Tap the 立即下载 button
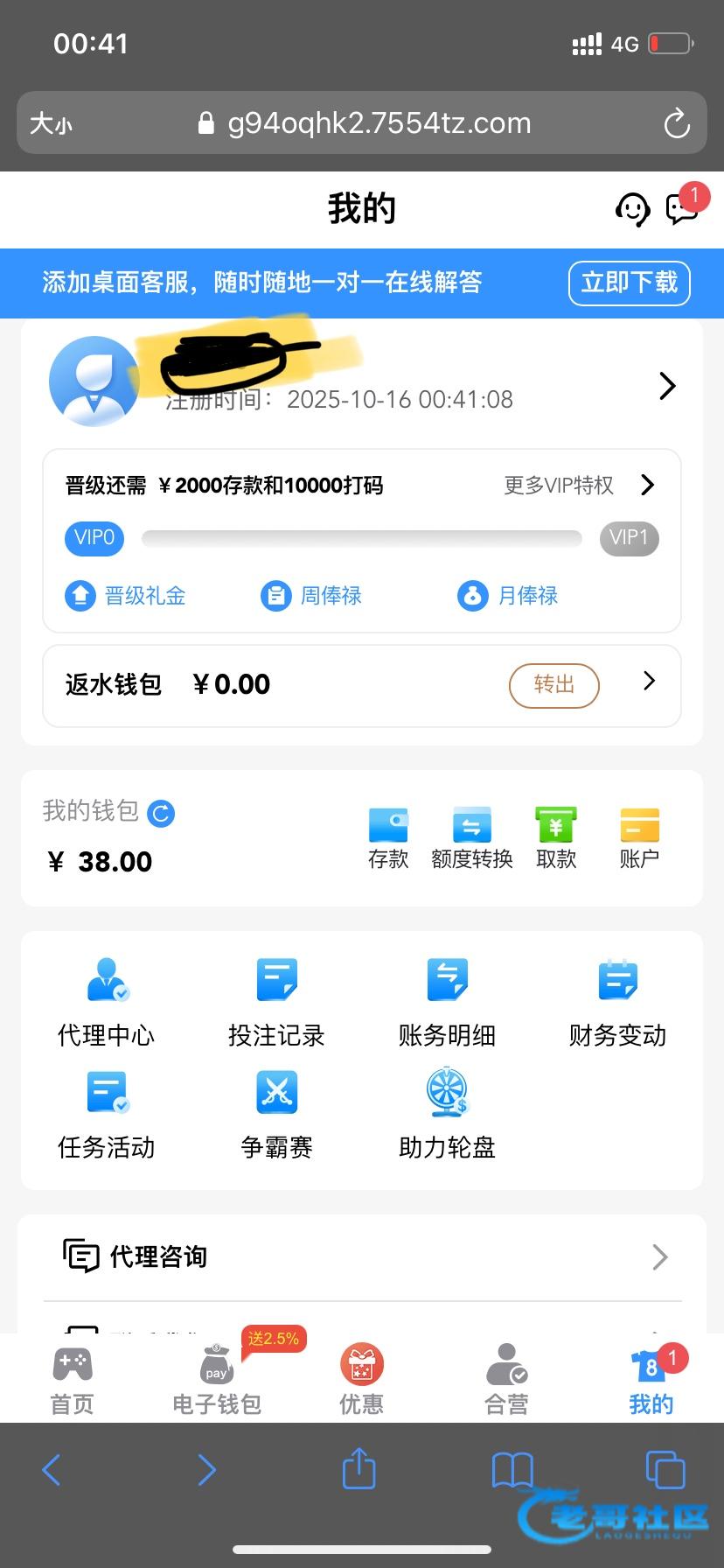Screen dimensions: 724x1568 (x=629, y=283)
